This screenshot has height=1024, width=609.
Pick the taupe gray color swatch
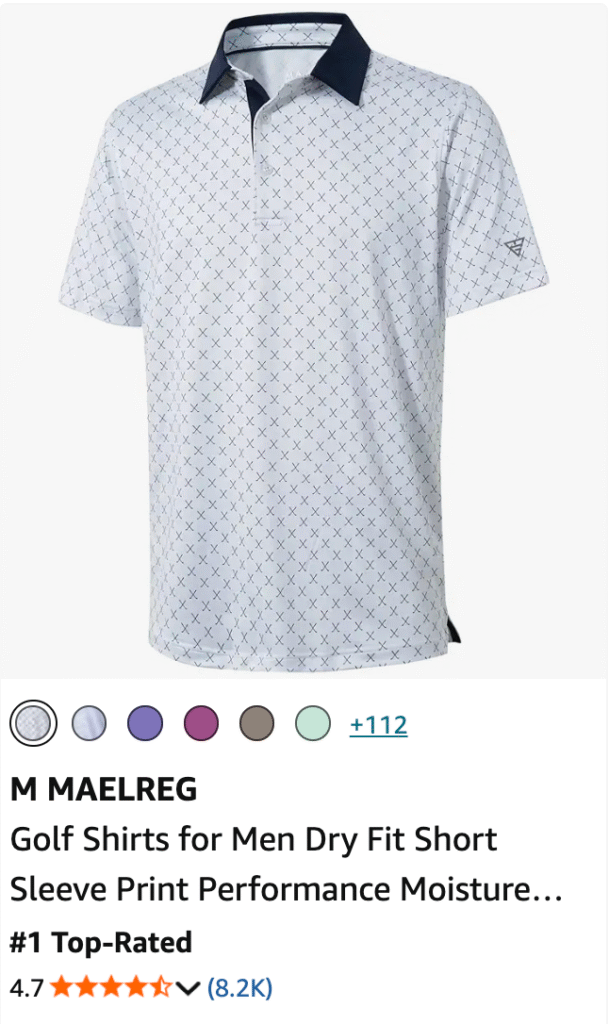click(257, 723)
